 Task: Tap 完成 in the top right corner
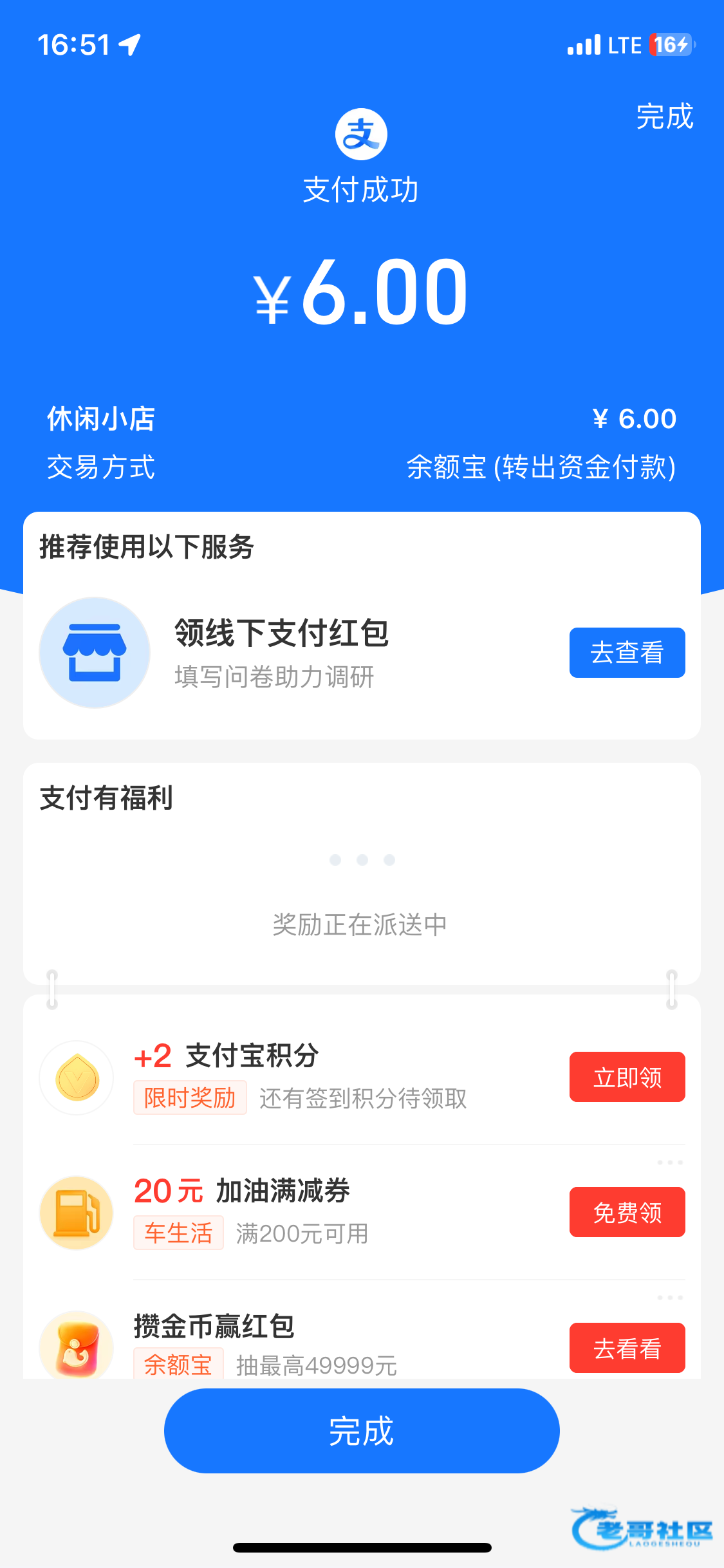coord(664,117)
